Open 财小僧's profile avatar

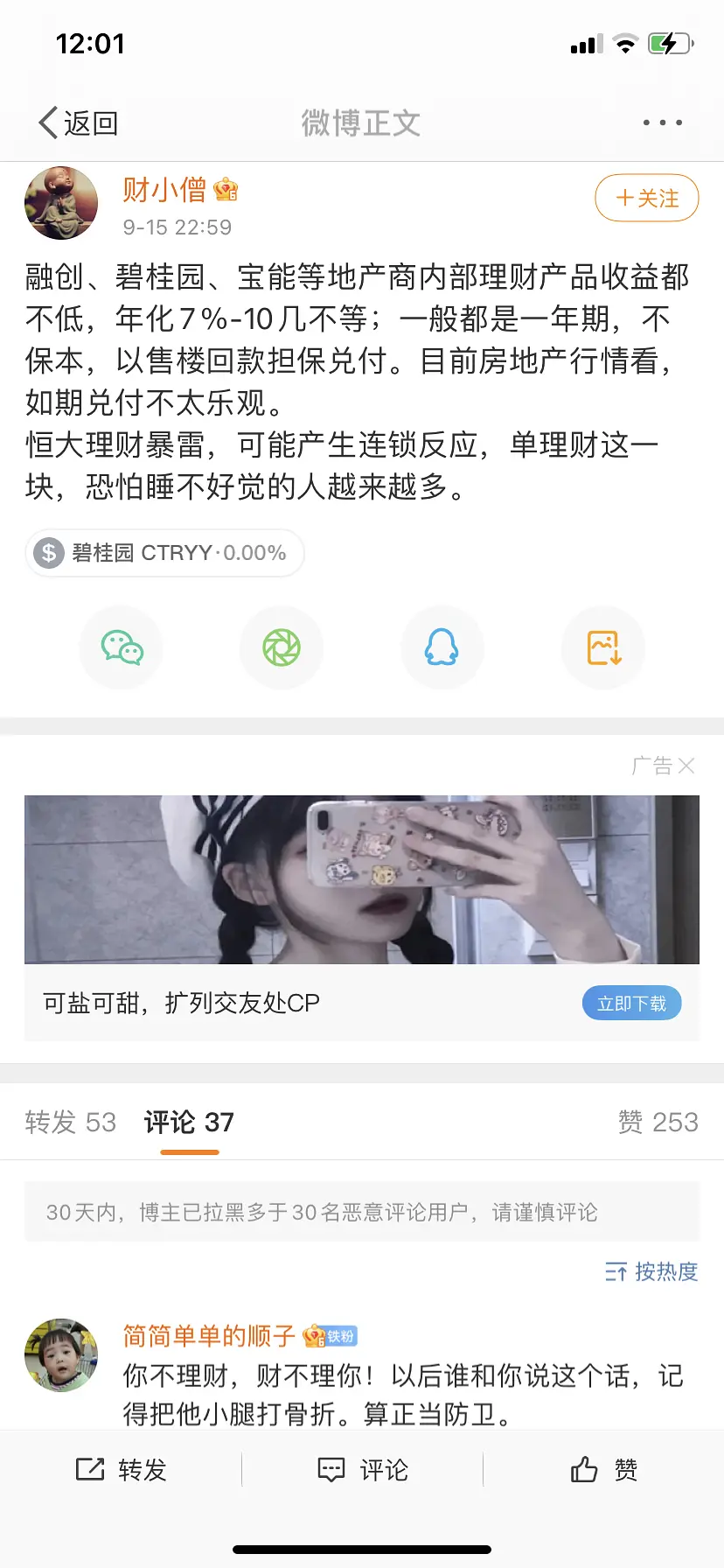[x=61, y=203]
